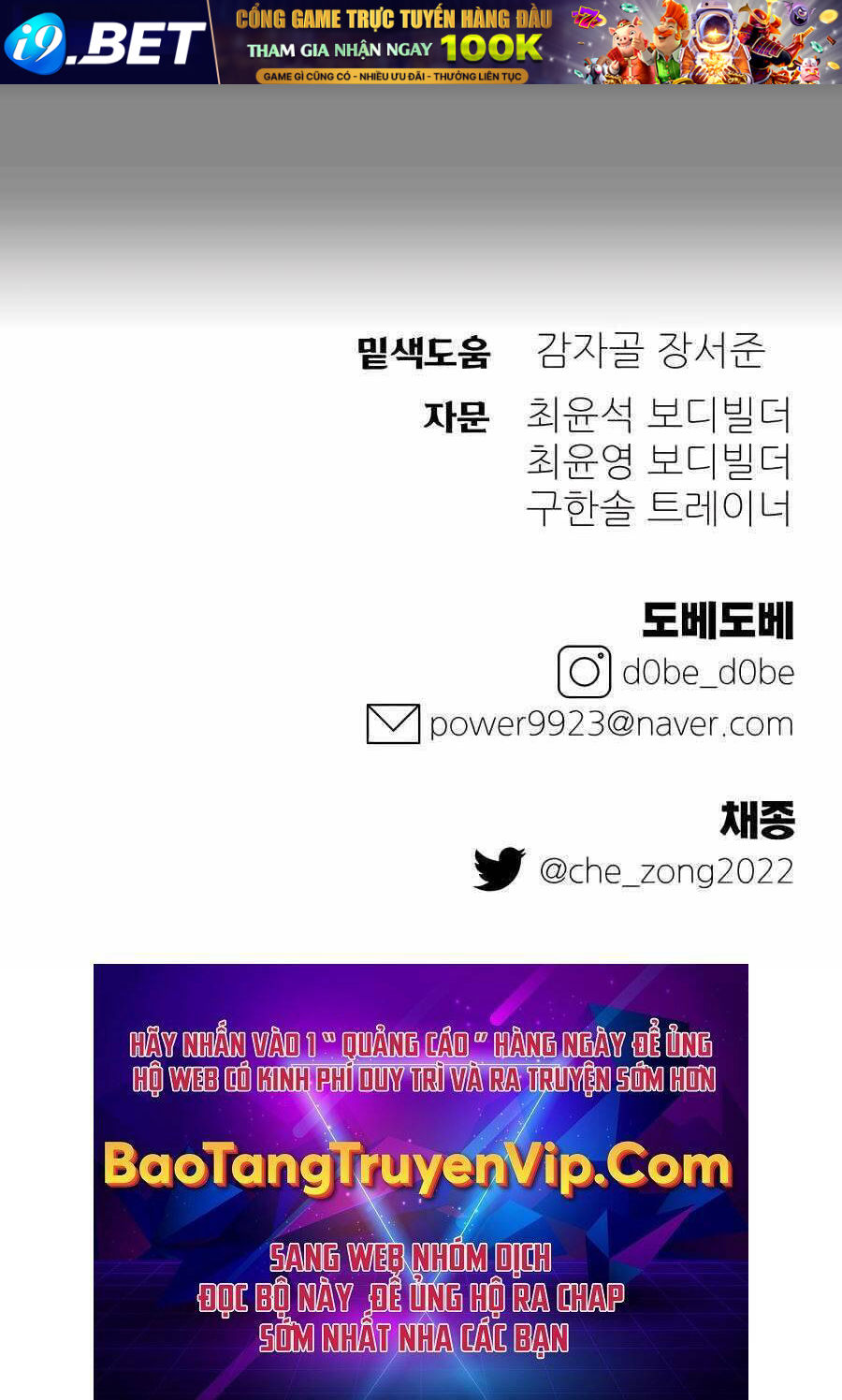The height and width of the screenshot is (1400, 842).
Task: Open the BaoTangTruyenVip.Com promo banner
Action: point(421,1181)
